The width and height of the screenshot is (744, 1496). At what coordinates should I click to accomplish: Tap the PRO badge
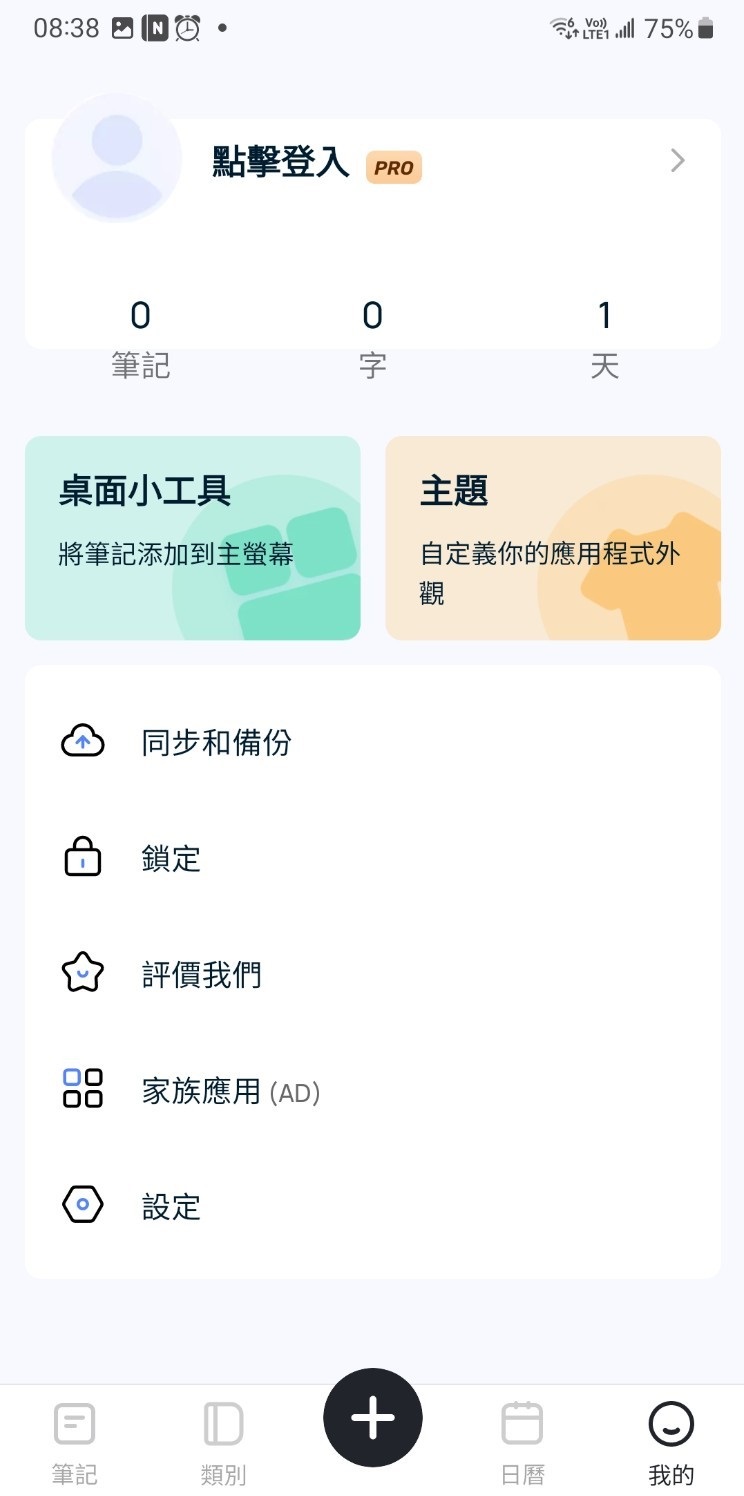(393, 167)
